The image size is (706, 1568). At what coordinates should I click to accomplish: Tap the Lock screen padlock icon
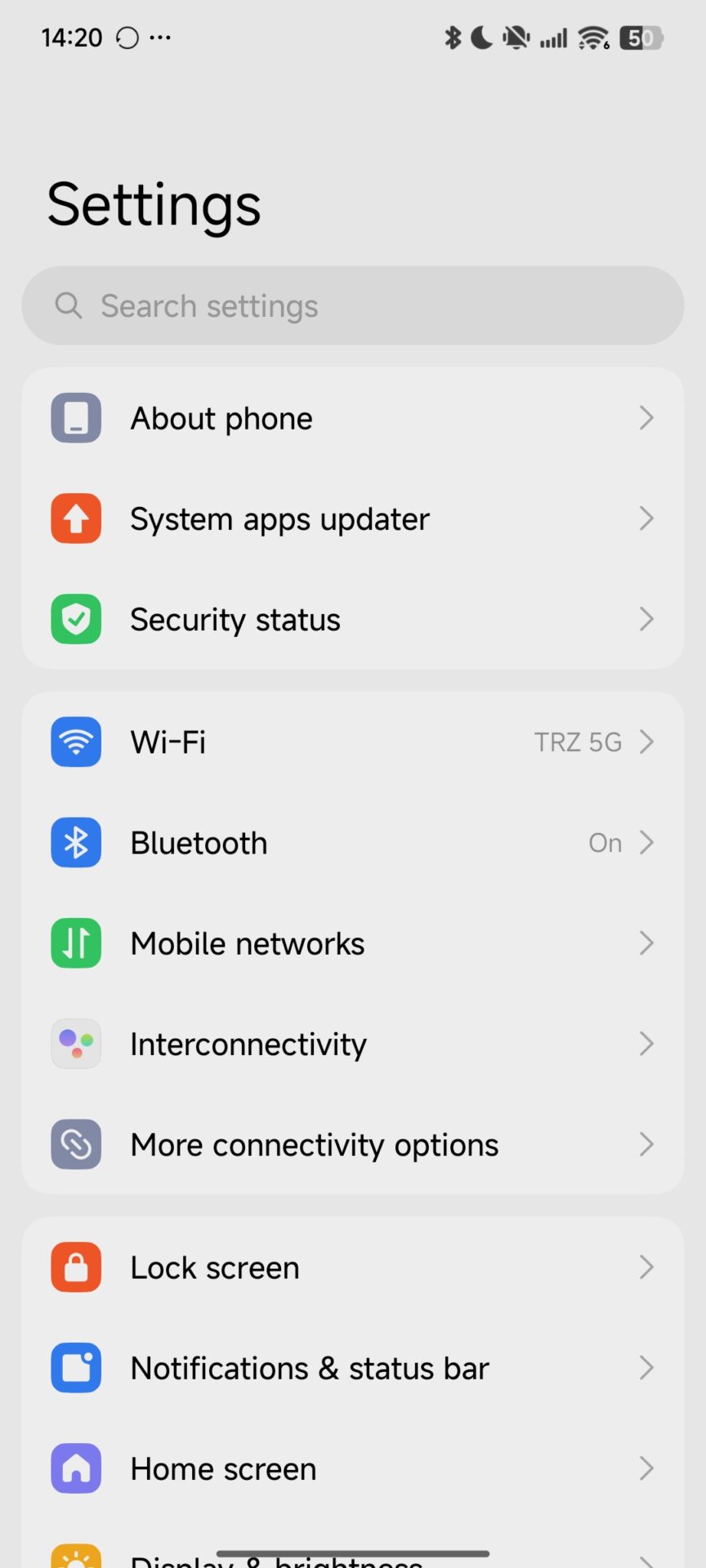point(75,1267)
